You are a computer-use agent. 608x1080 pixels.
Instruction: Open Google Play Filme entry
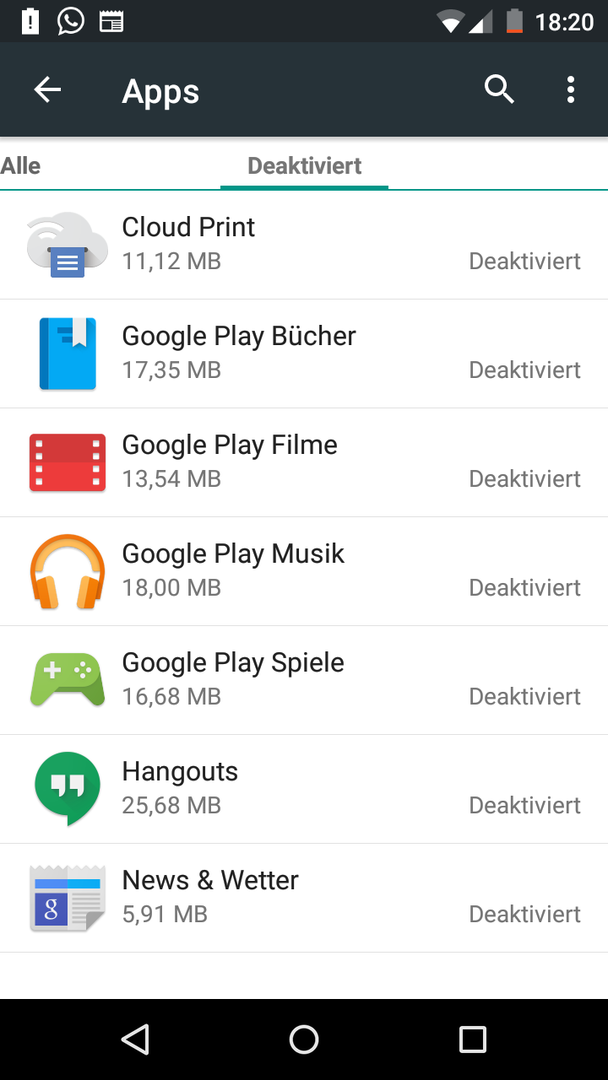(x=304, y=462)
